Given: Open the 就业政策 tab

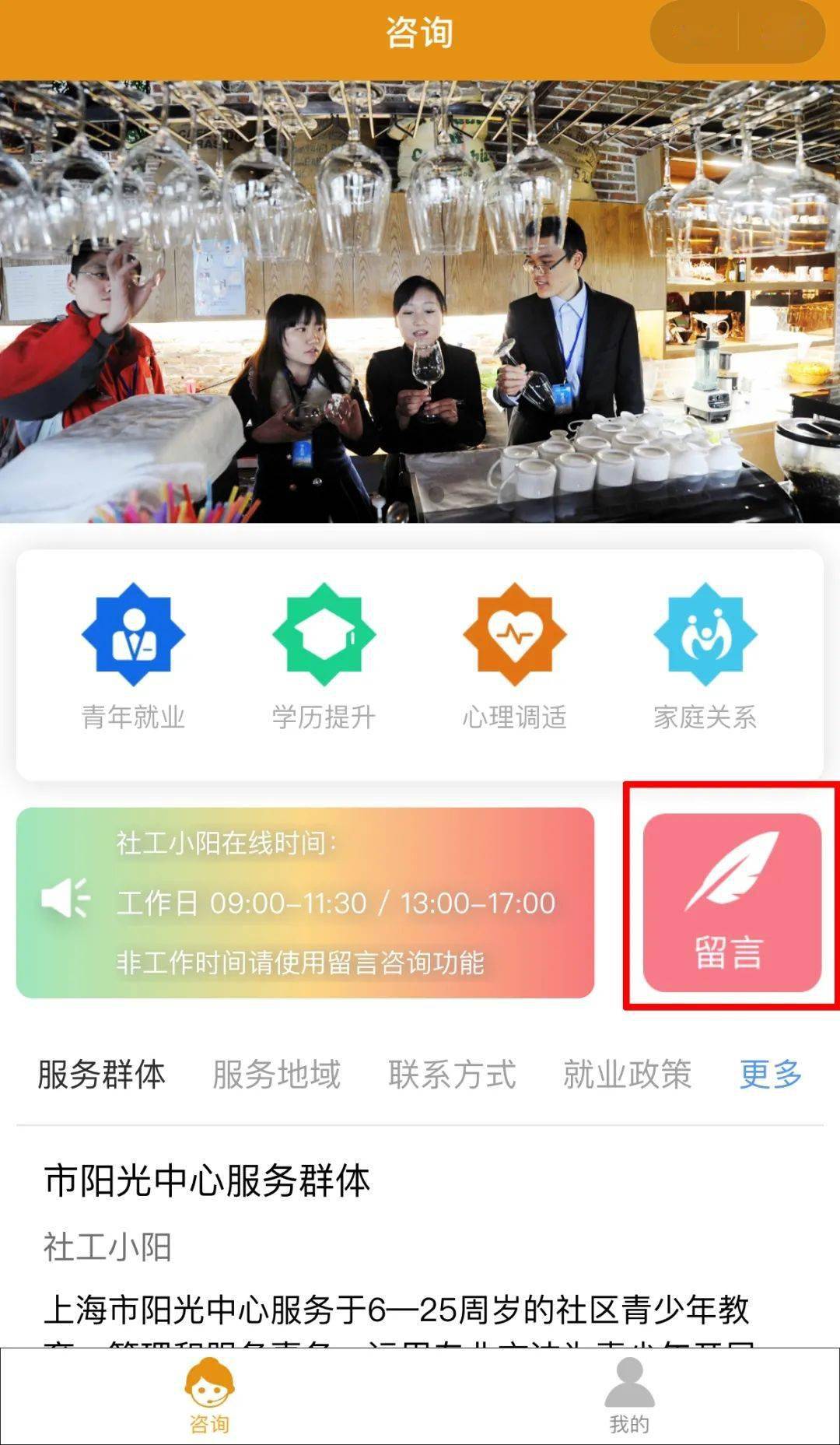Looking at the screenshot, I should pyautogui.click(x=626, y=1074).
